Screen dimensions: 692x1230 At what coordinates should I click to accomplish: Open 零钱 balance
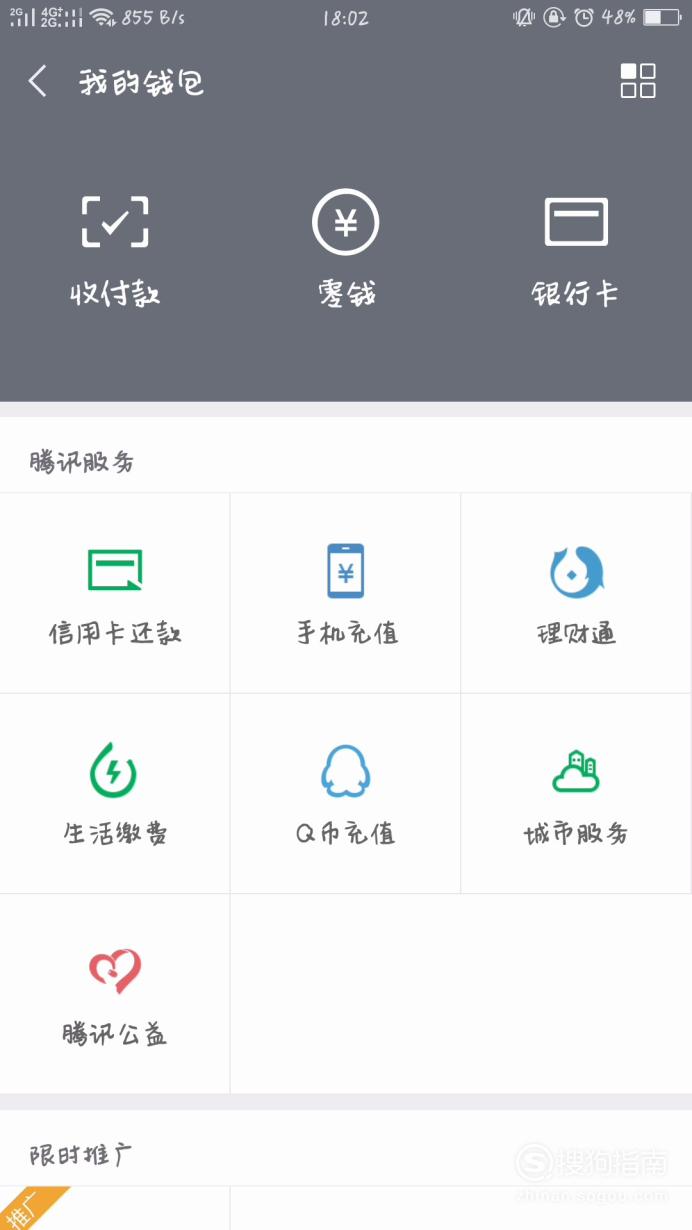pyautogui.click(x=346, y=251)
